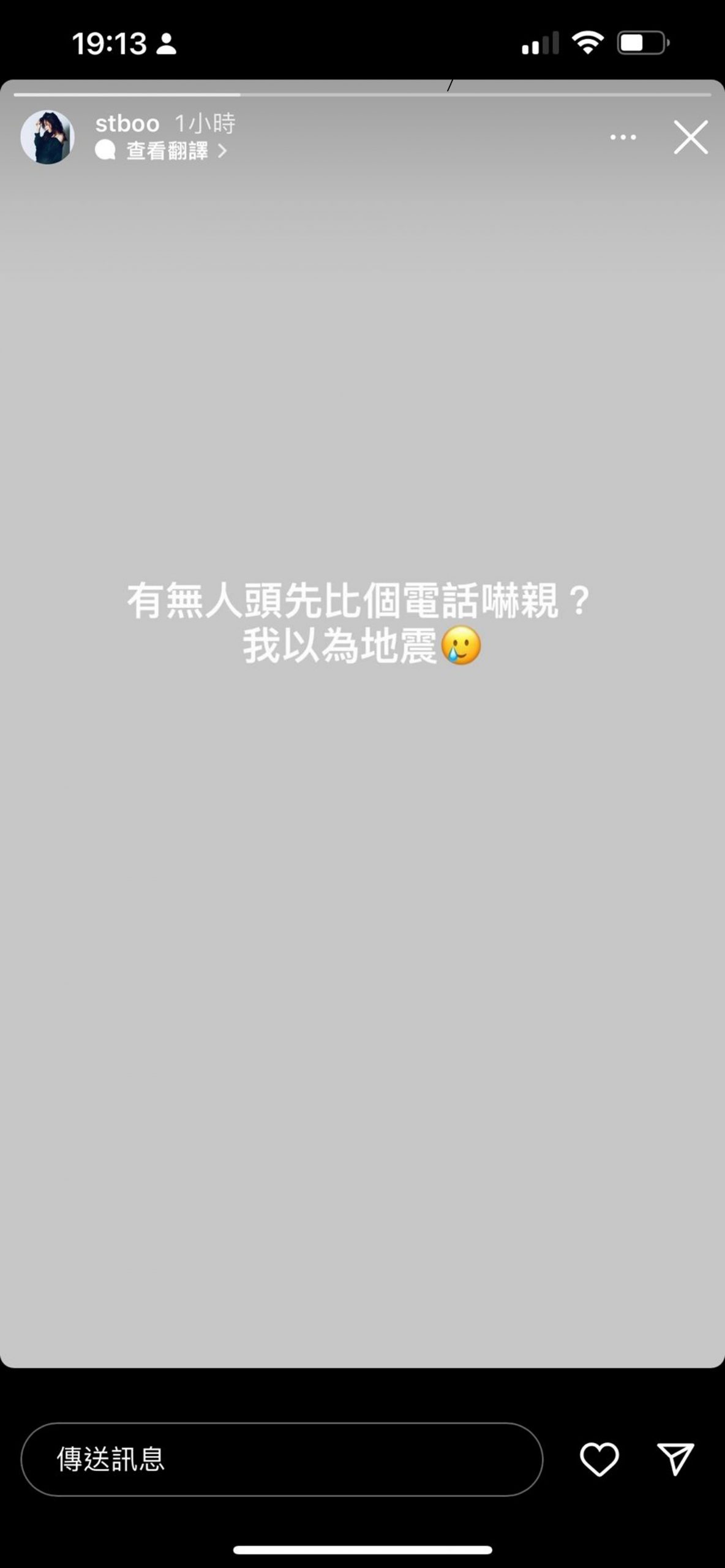Open the stboo username link
725x1568 pixels.
pos(127,124)
